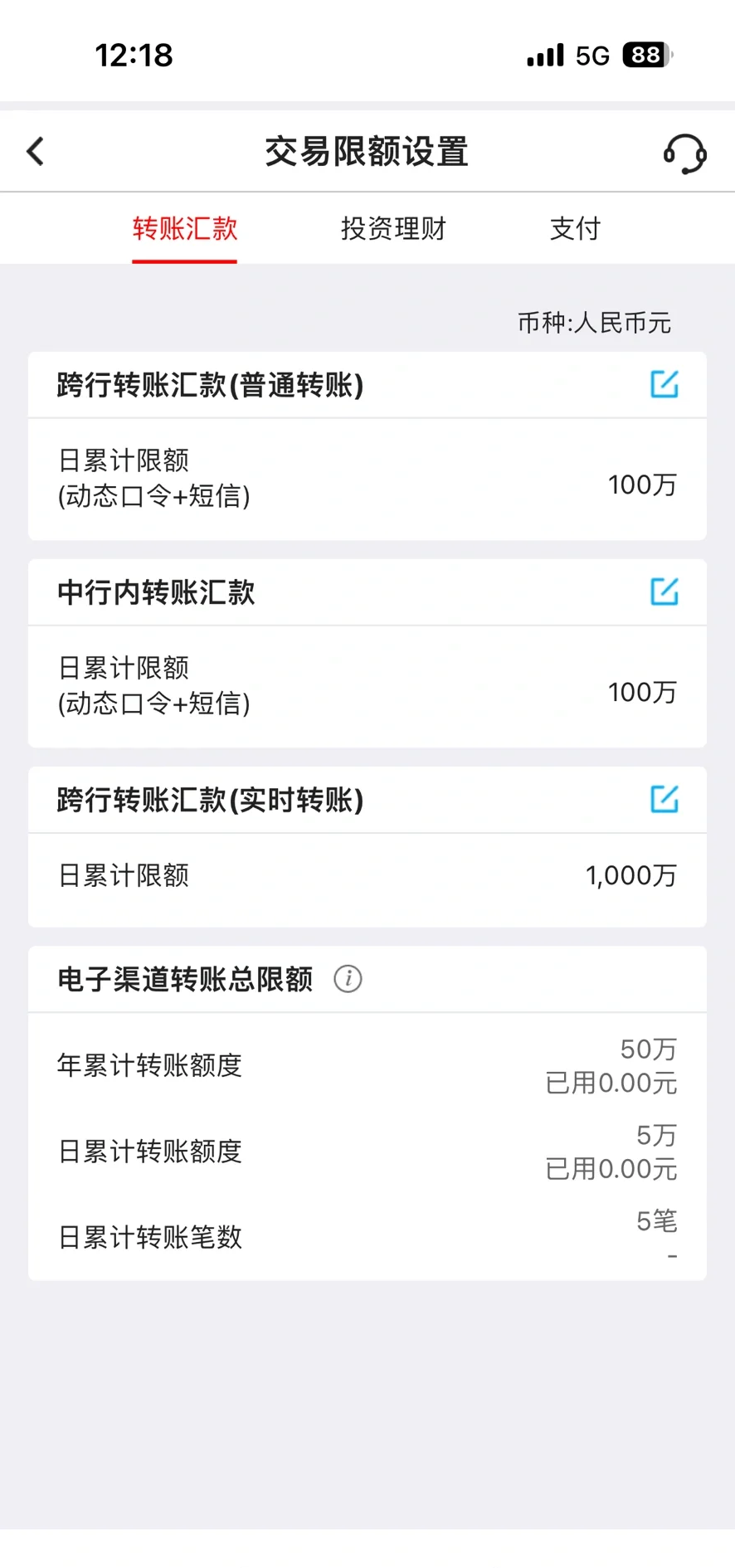This screenshot has width=735, height=1568.
Task: Select 币种:人民币元 currency label
Action: pos(594,324)
